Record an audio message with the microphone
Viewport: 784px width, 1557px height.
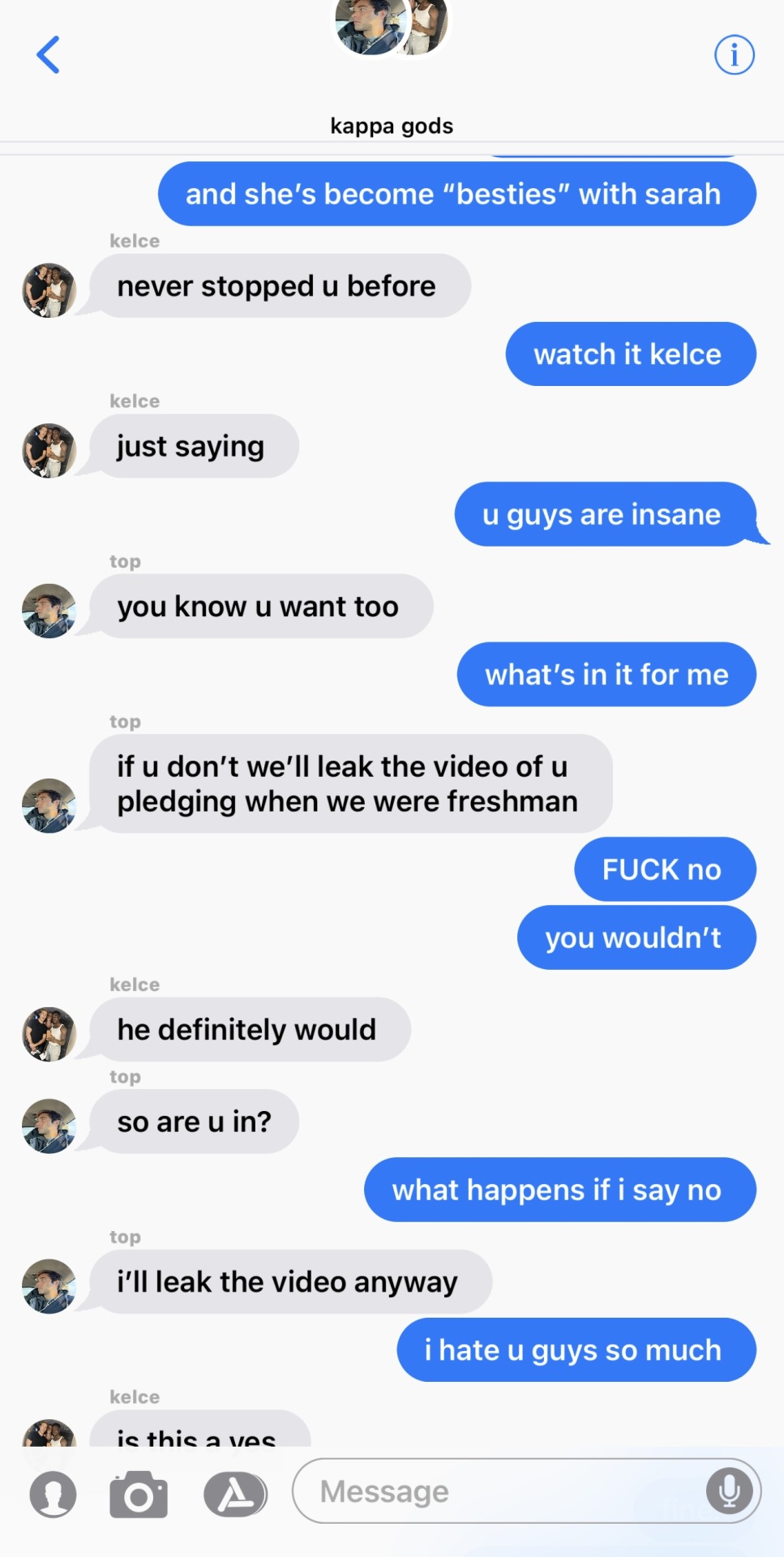pos(729,1491)
